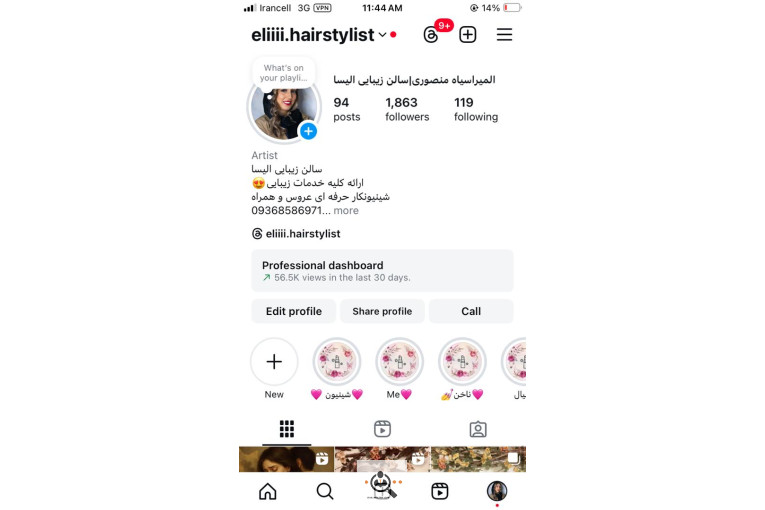Tap Share profile button
The image size is (765, 510).
pyautogui.click(x=382, y=311)
